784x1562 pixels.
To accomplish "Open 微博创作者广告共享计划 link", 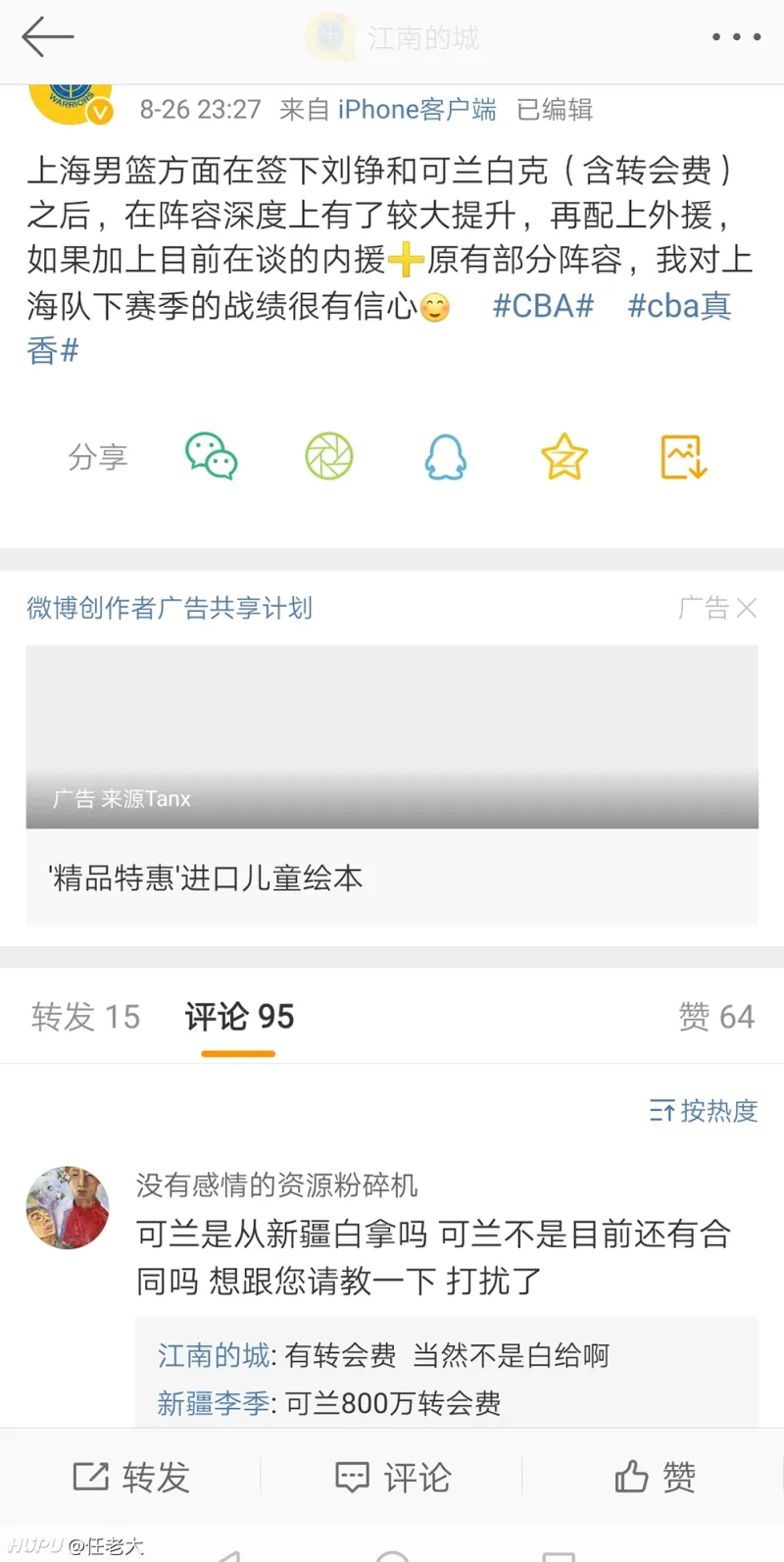I will pyautogui.click(x=170, y=608).
